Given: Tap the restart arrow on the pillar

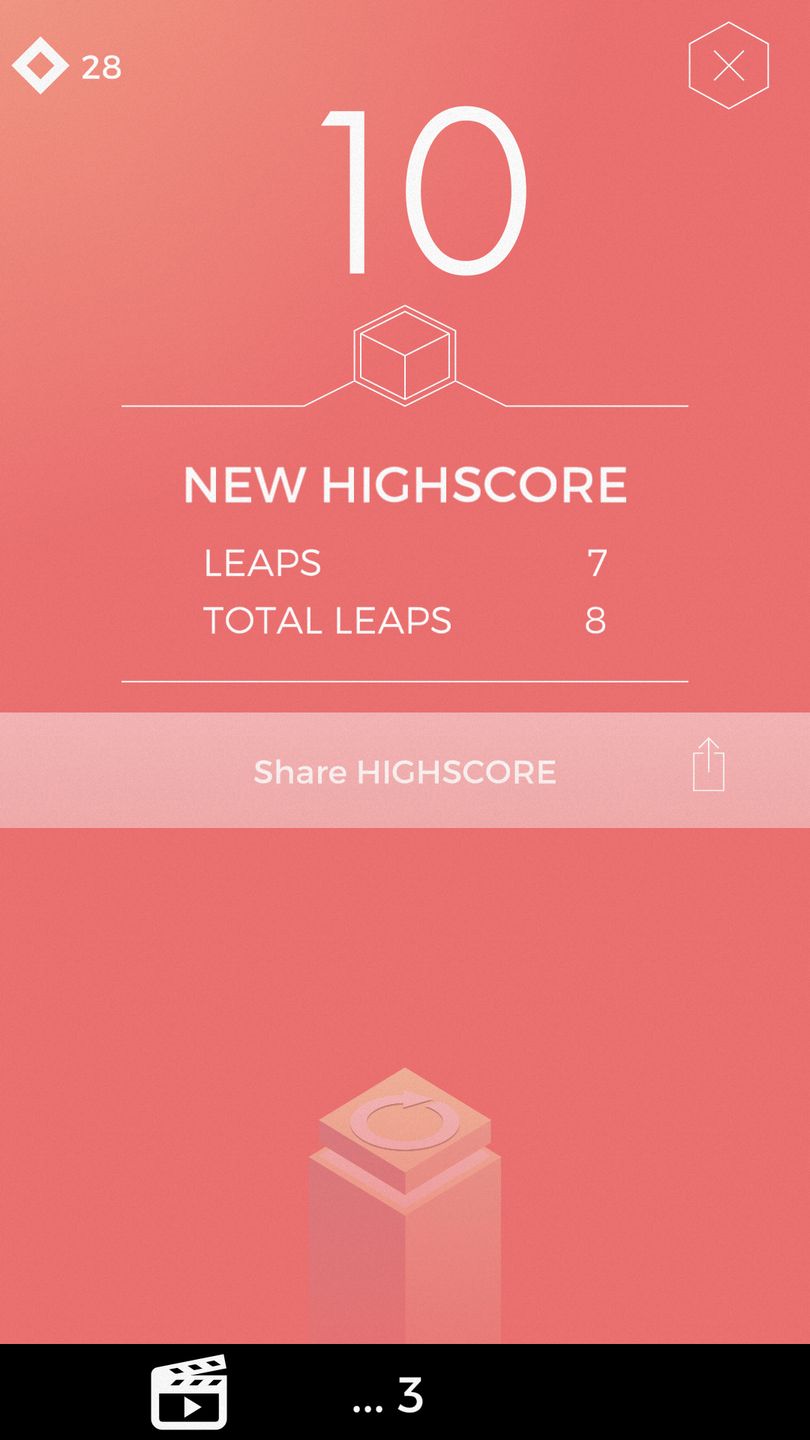Looking at the screenshot, I should coord(404,1122).
